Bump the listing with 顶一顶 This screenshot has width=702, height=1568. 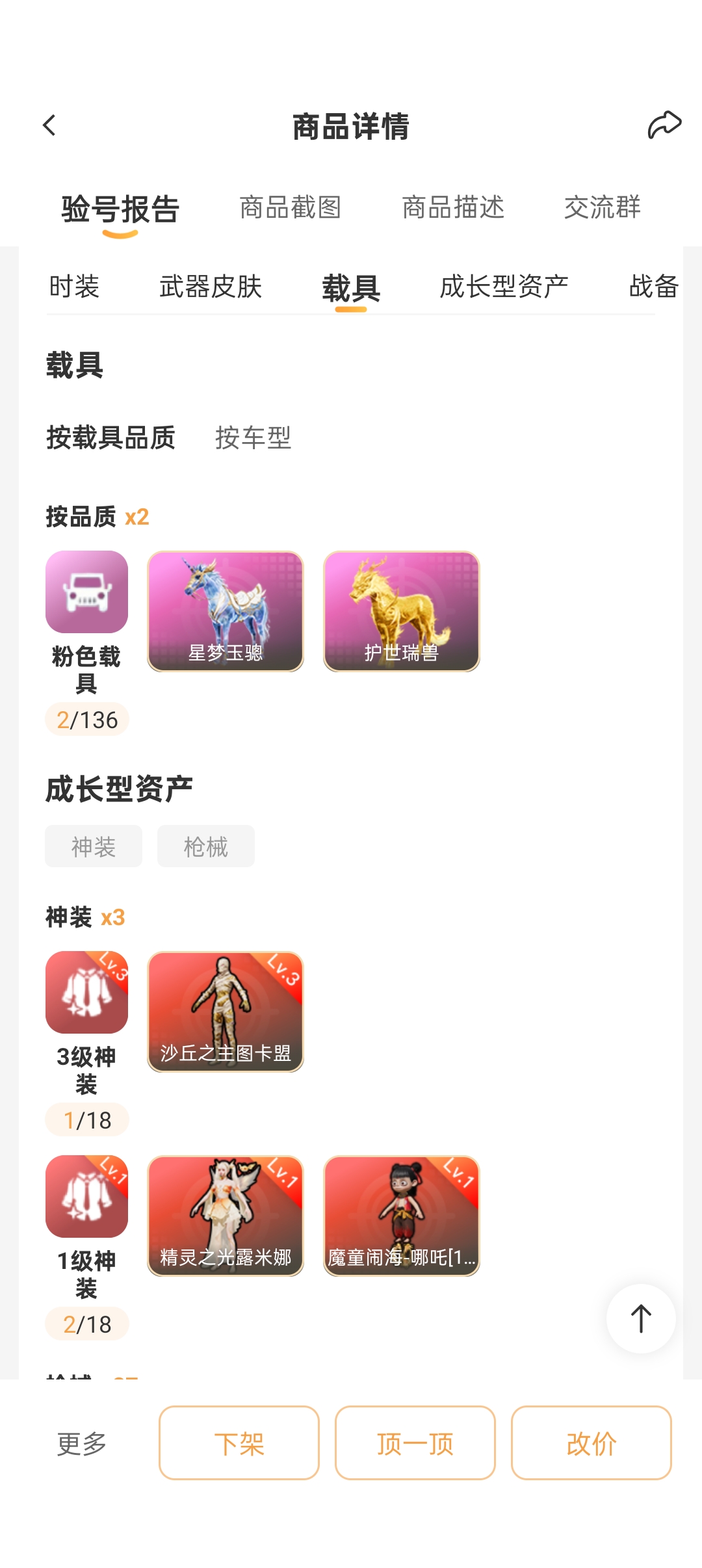click(415, 1443)
